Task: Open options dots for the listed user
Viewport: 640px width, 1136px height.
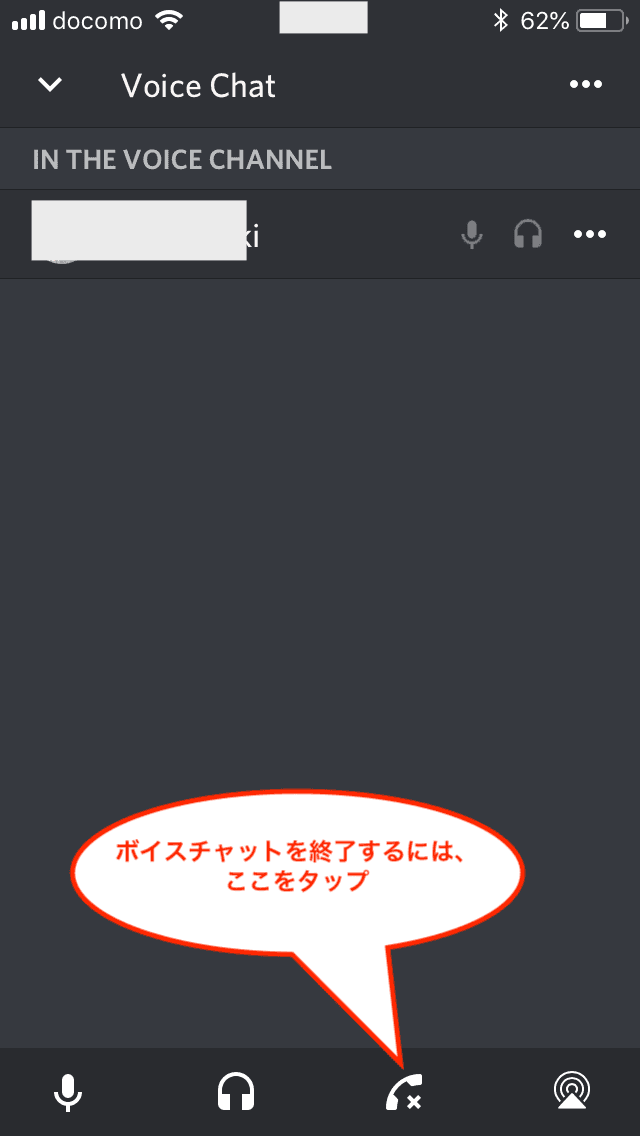Action: (x=589, y=234)
